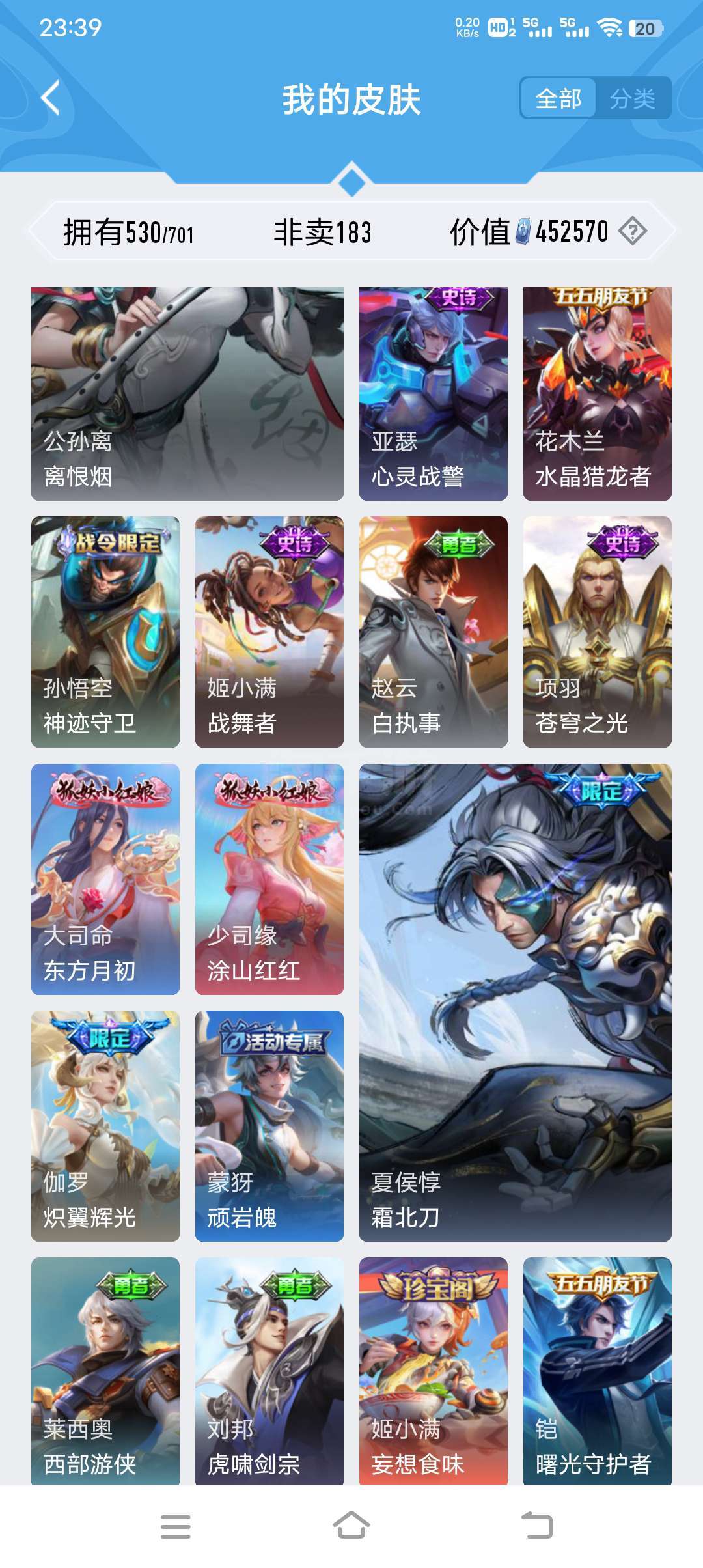Screen dimensions: 703x1568
Task: Tap 大司命 东方月初 skin
Action: (105, 878)
